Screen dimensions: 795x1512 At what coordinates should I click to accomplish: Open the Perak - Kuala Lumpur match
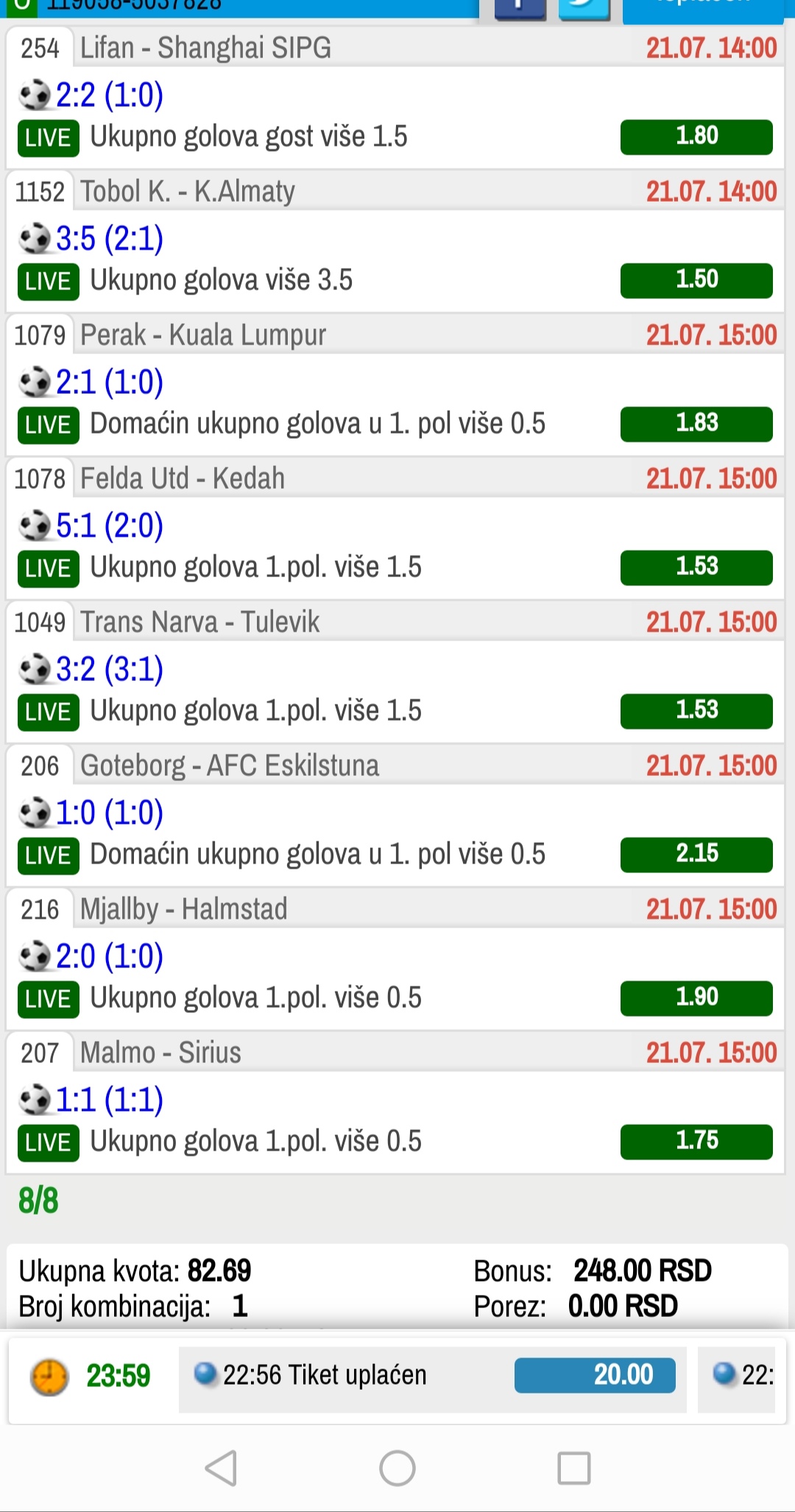coord(202,335)
